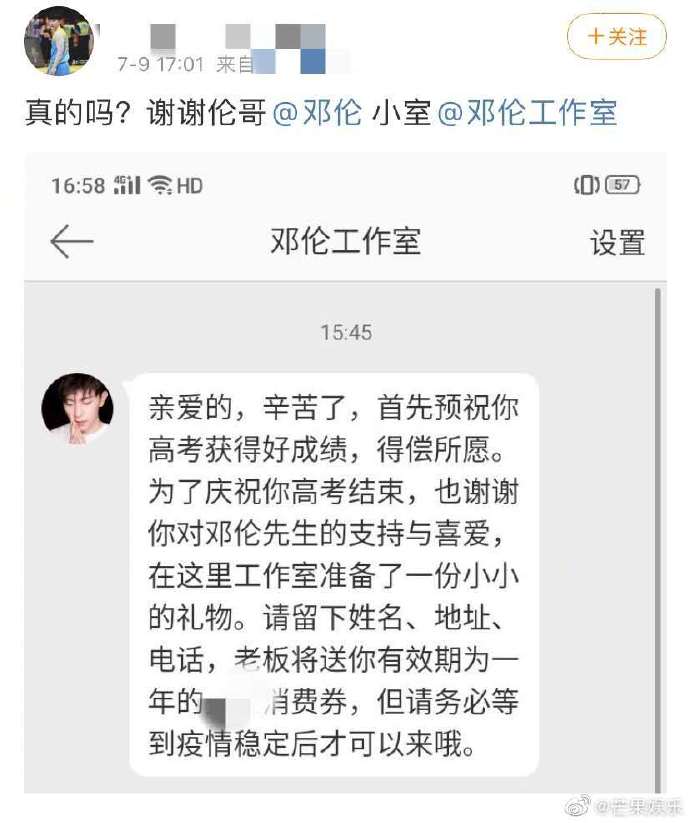Open the @邓伦工作室 mention link
Screen dimensions: 690x823
coord(528,113)
